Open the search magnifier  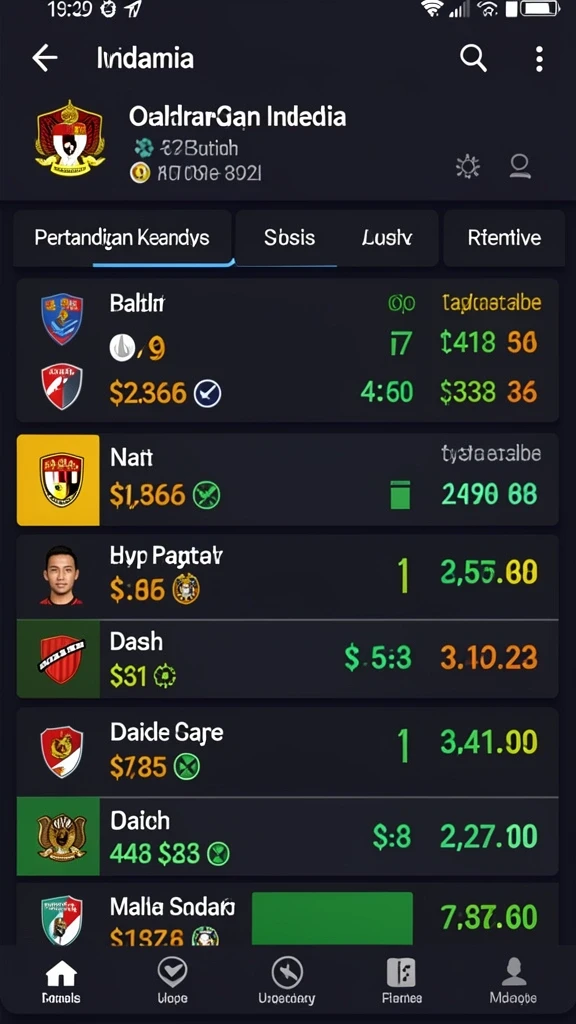pos(473,58)
